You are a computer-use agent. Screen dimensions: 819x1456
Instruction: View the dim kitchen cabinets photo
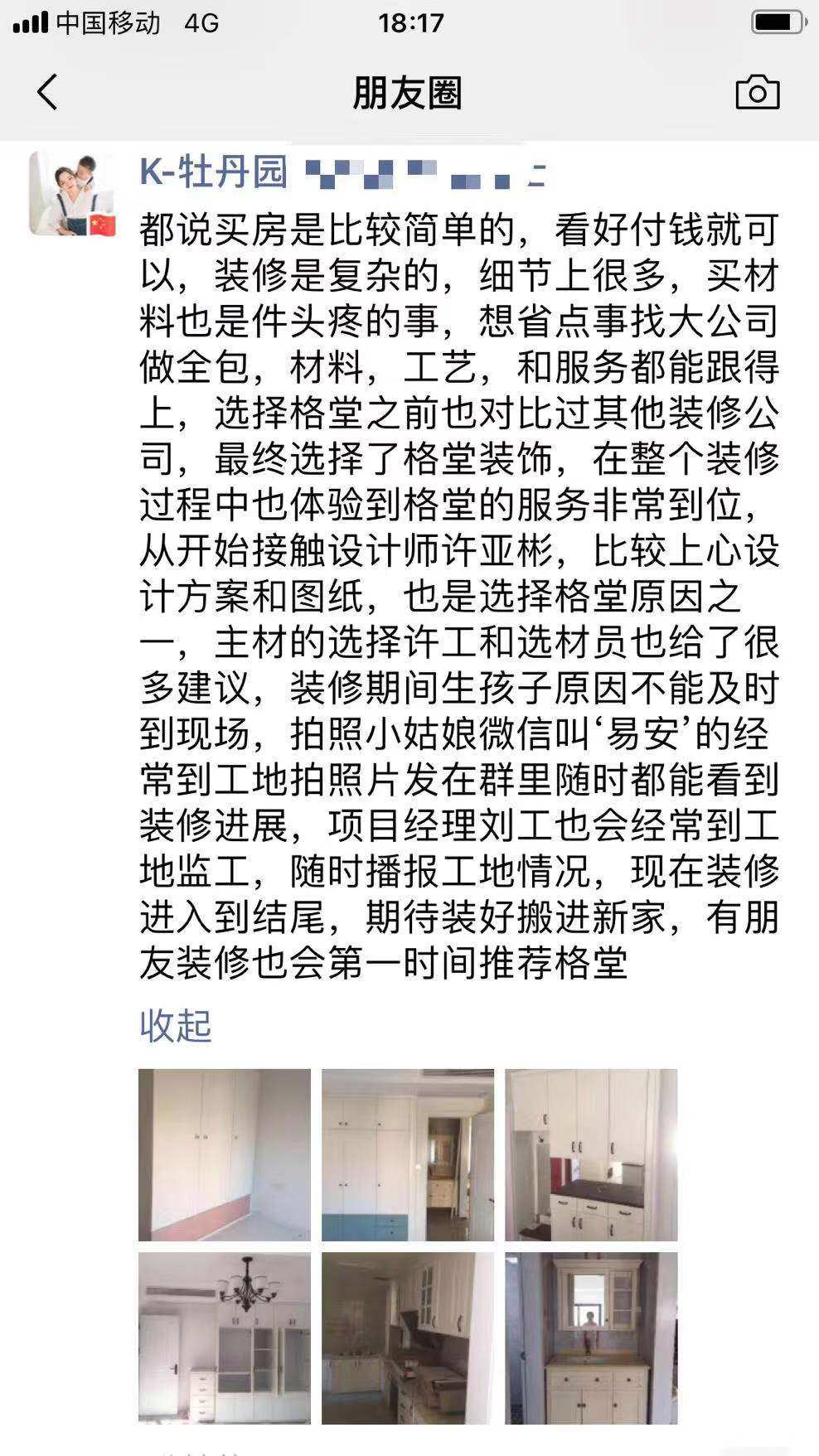(407, 1337)
